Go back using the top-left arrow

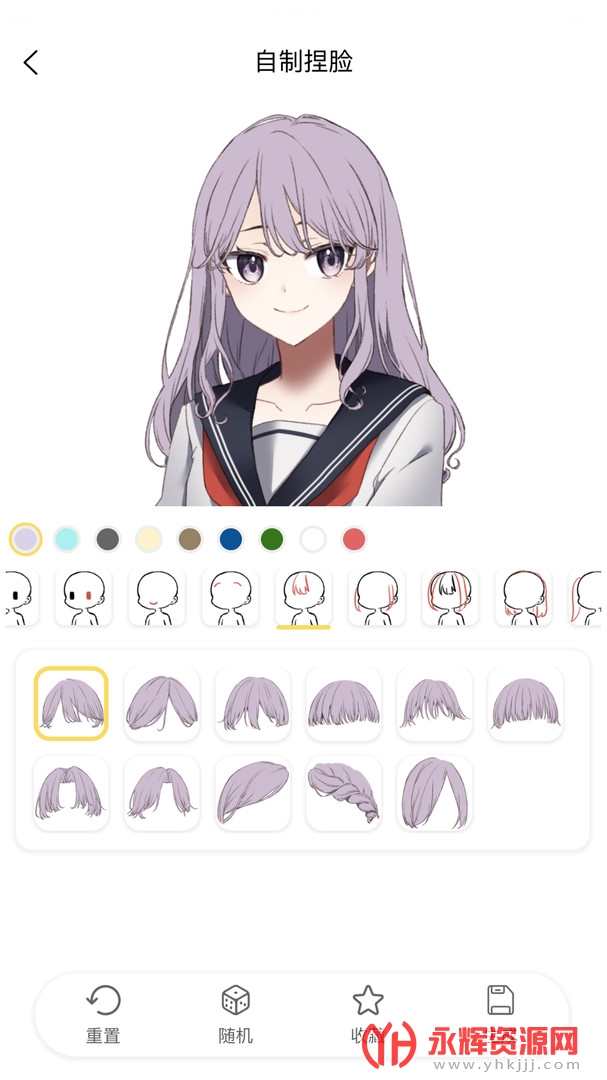(31, 62)
